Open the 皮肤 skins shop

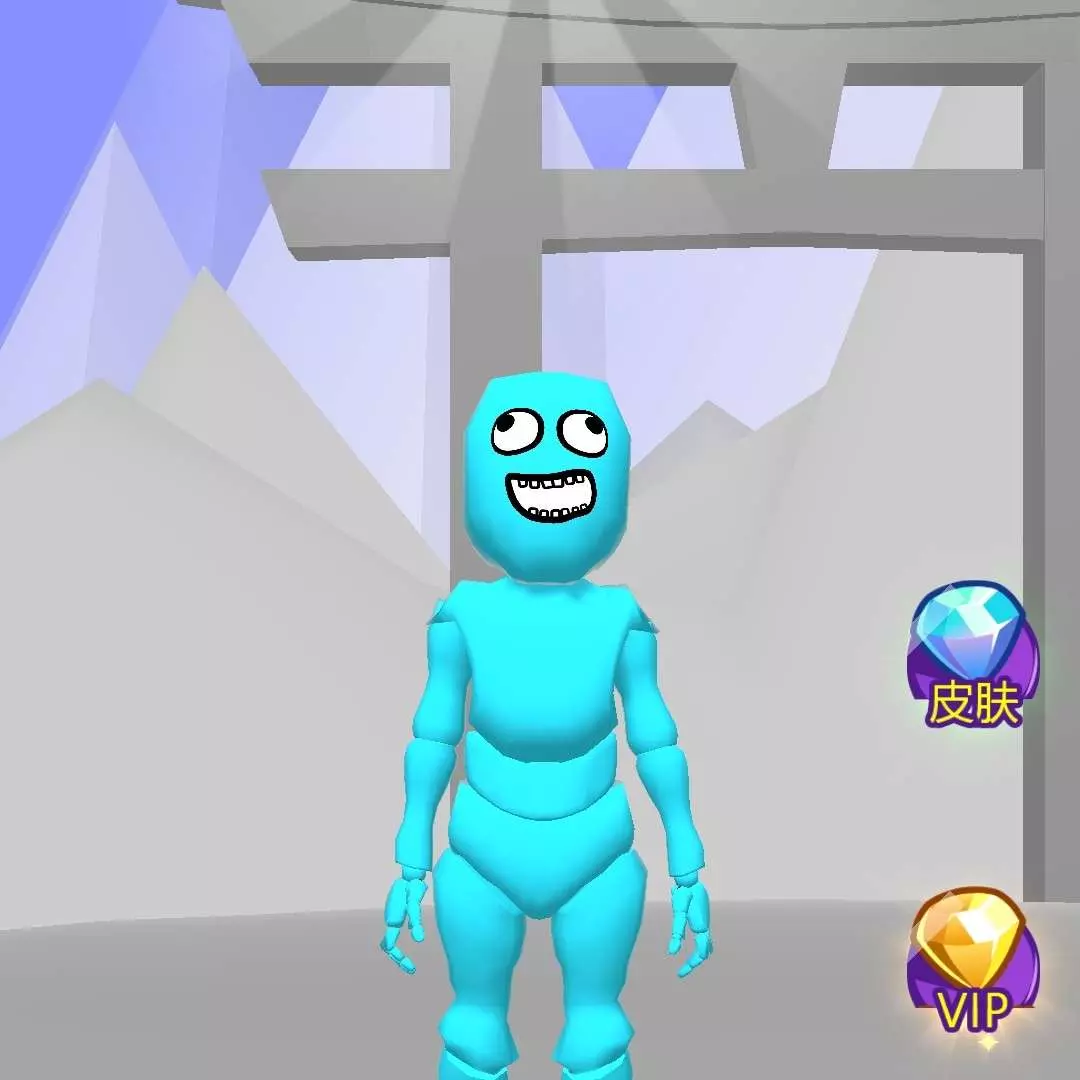coord(972,656)
